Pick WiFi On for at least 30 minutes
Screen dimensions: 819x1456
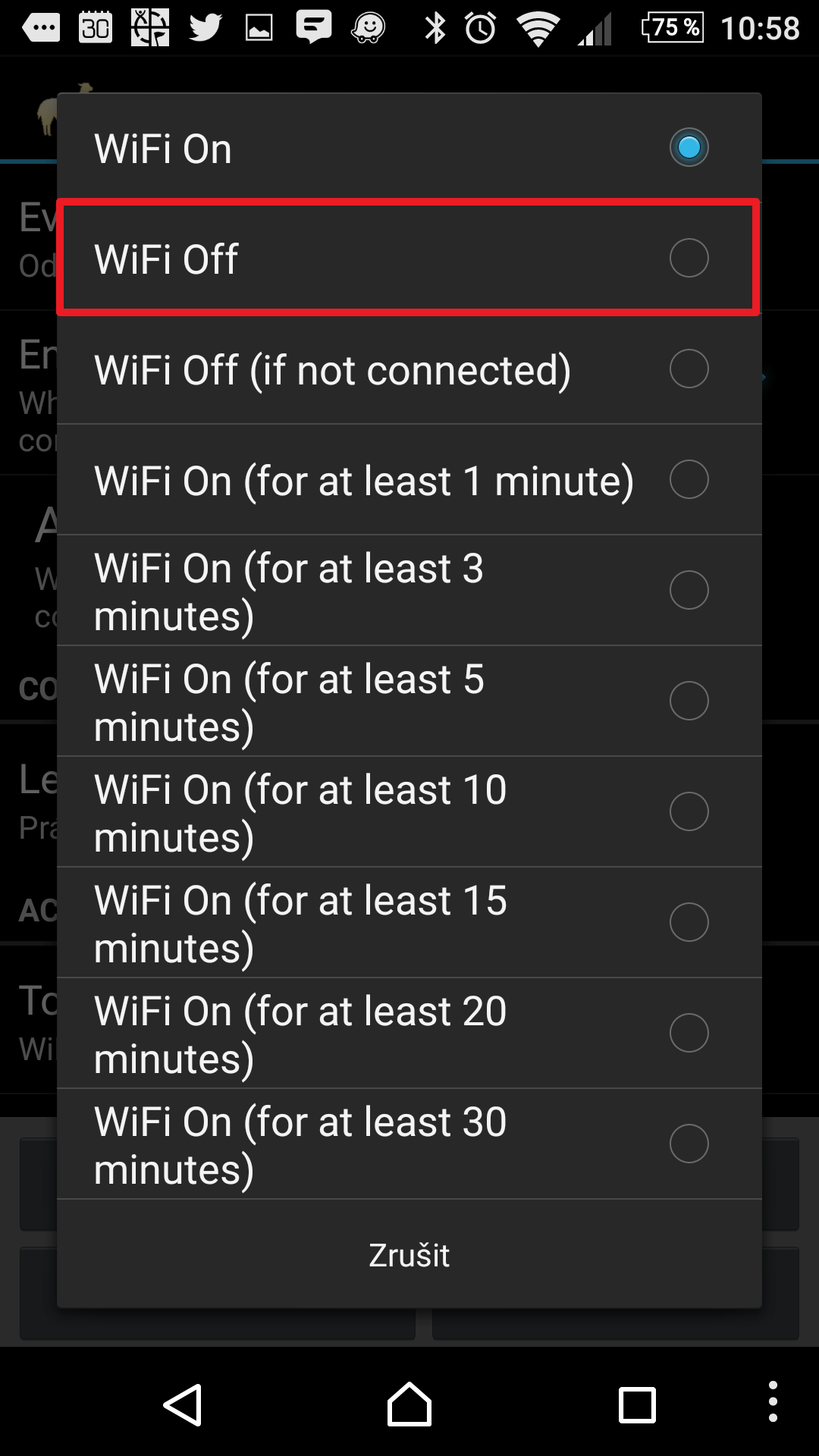[409, 1144]
